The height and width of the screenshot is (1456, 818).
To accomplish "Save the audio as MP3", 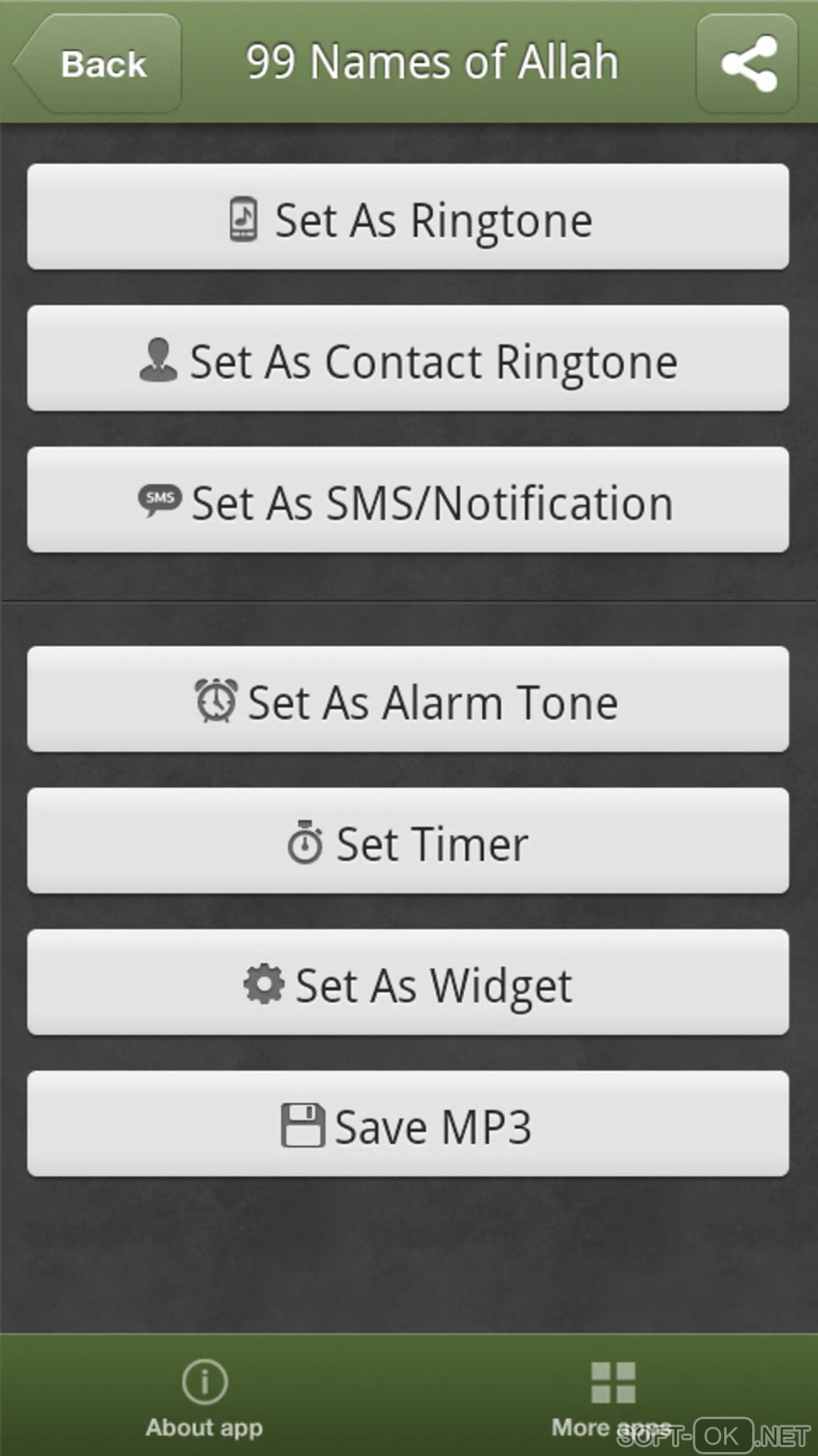I will pos(408,1124).
